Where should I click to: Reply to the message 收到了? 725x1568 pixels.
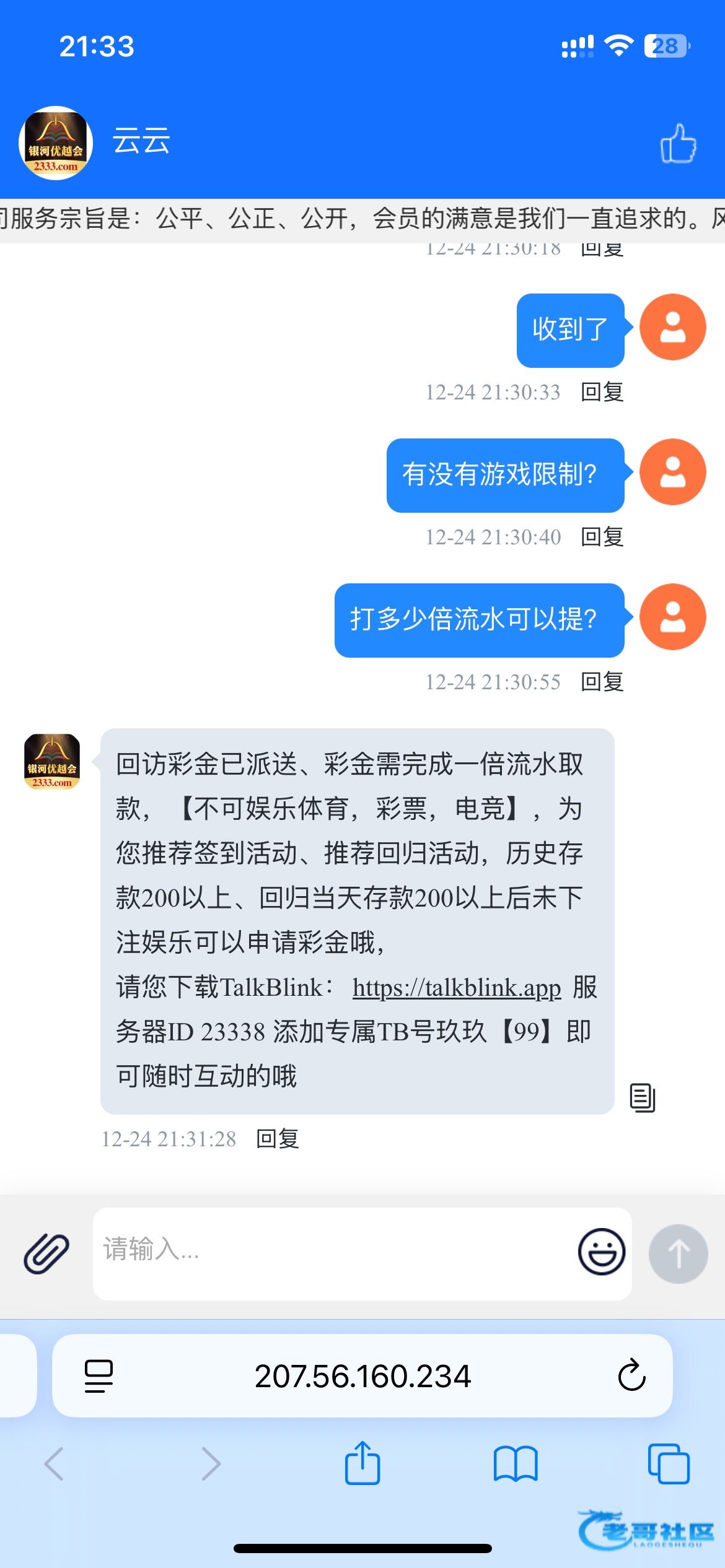[x=602, y=392]
